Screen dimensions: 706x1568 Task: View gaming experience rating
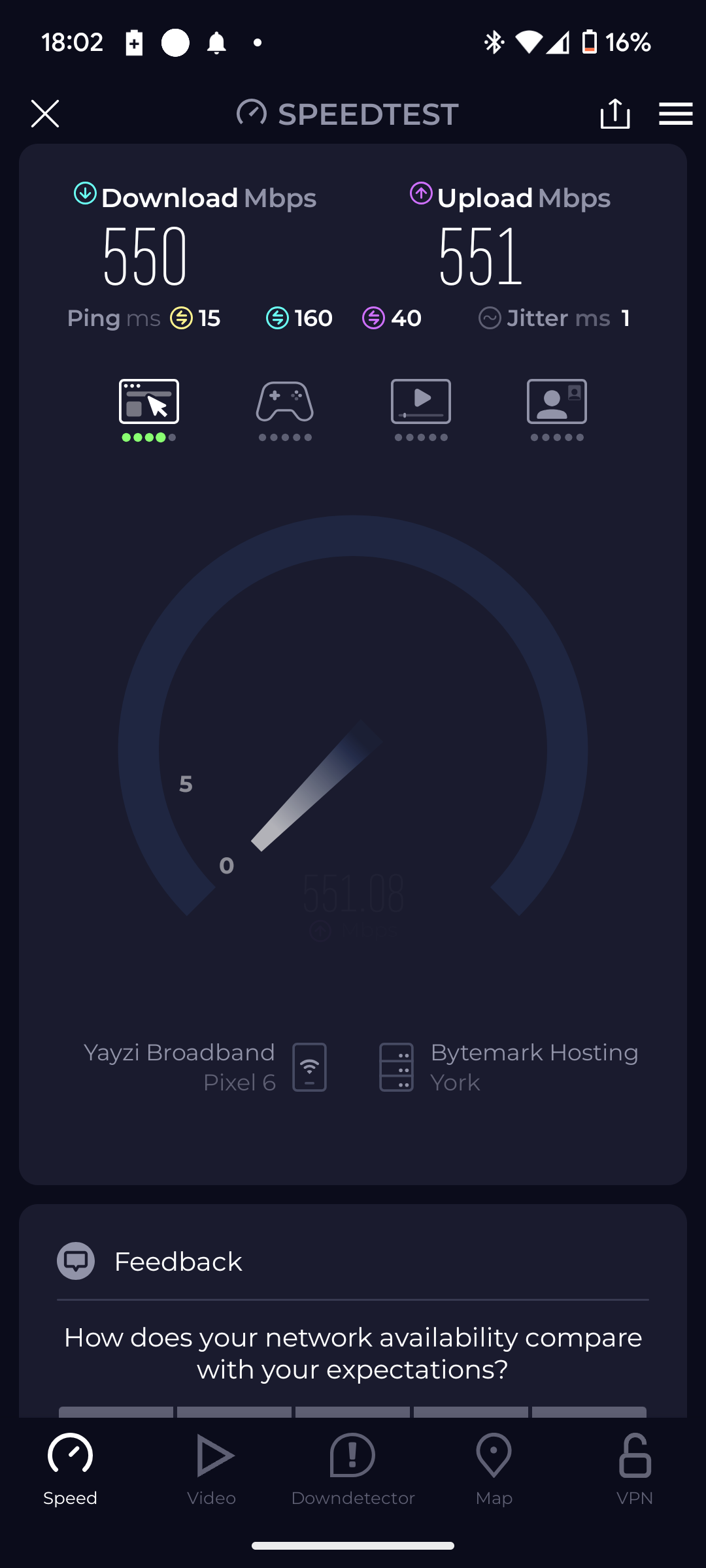click(x=285, y=410)
